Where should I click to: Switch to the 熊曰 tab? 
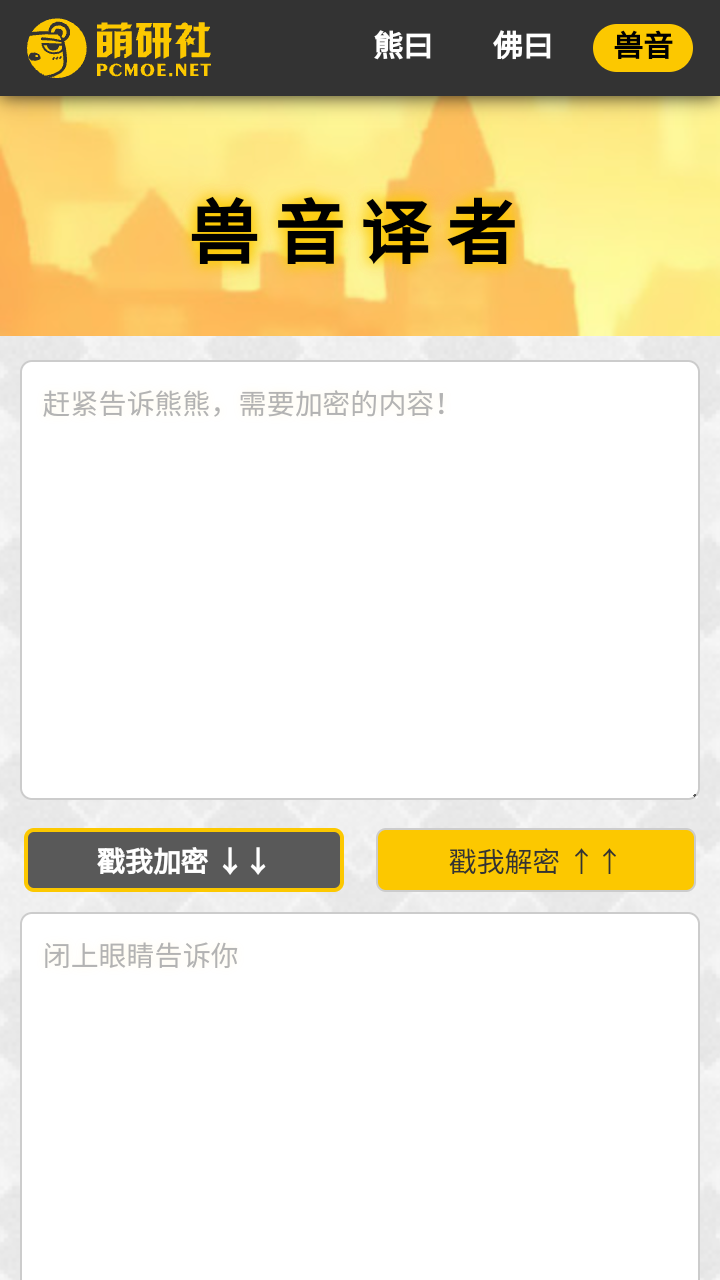(403, 46)
